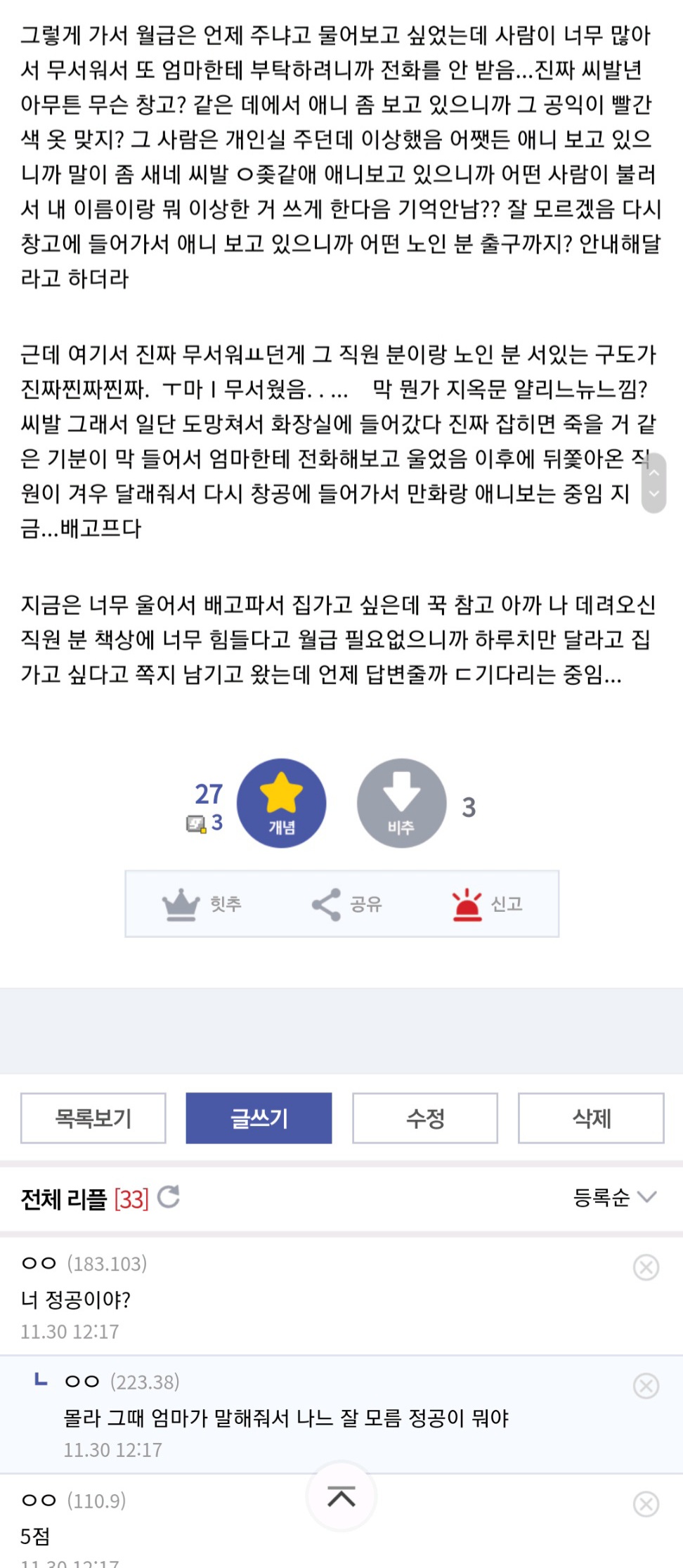The image size is (683, 1568).
Task: Delete the comment '너 정공이야?'
Action: coord(646,1267)
